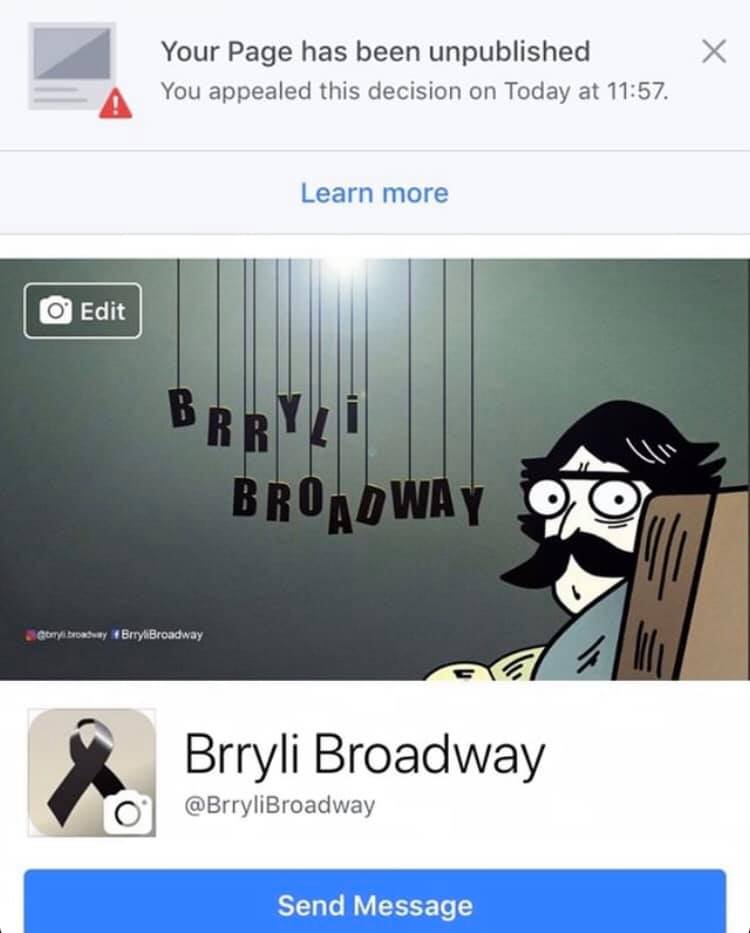This screenshot has height=933, width=750.
Task: Dismiss the unpublished page notice
Action: point(713,52)
